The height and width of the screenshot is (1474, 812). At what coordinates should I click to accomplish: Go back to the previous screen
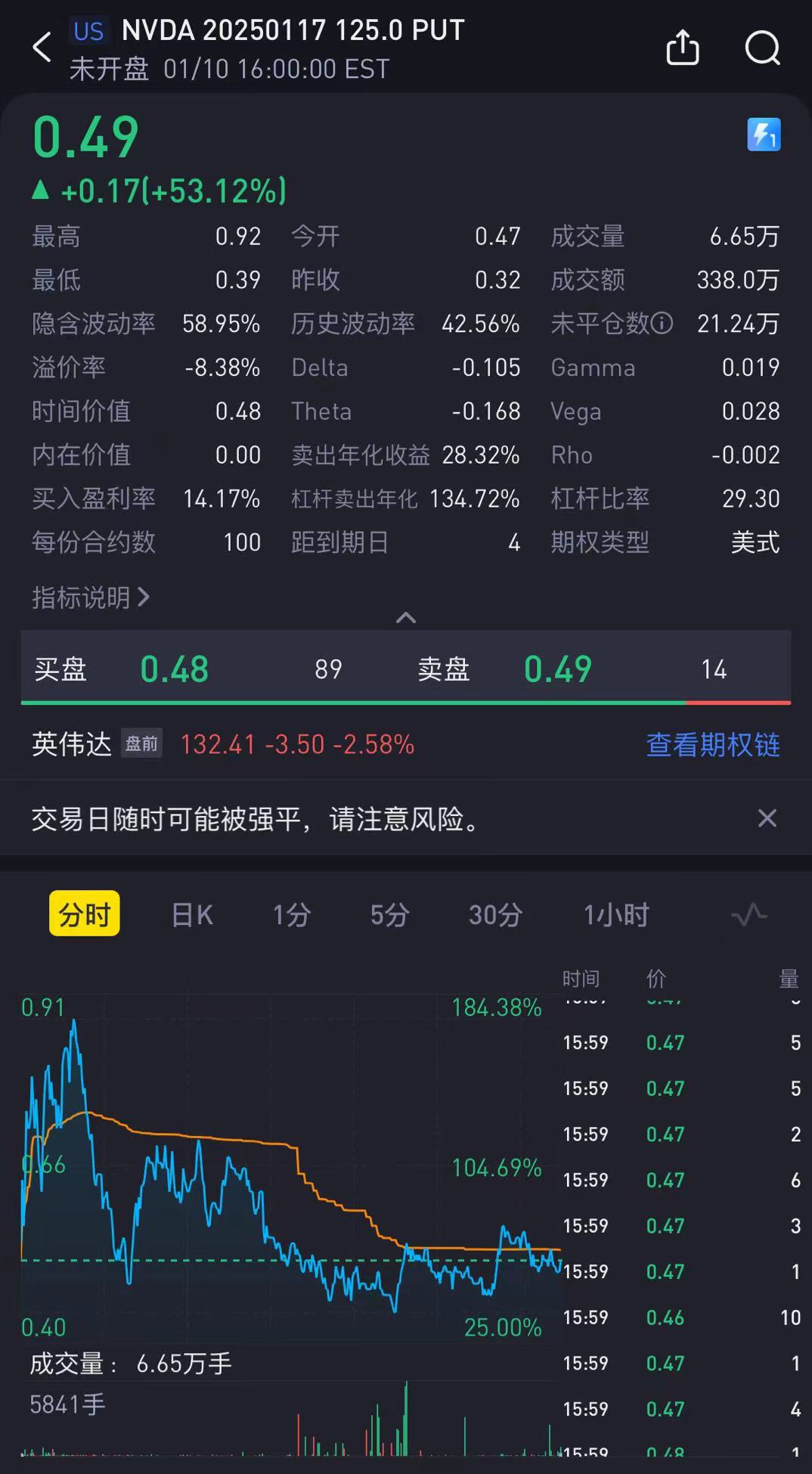tap(42, 48)
